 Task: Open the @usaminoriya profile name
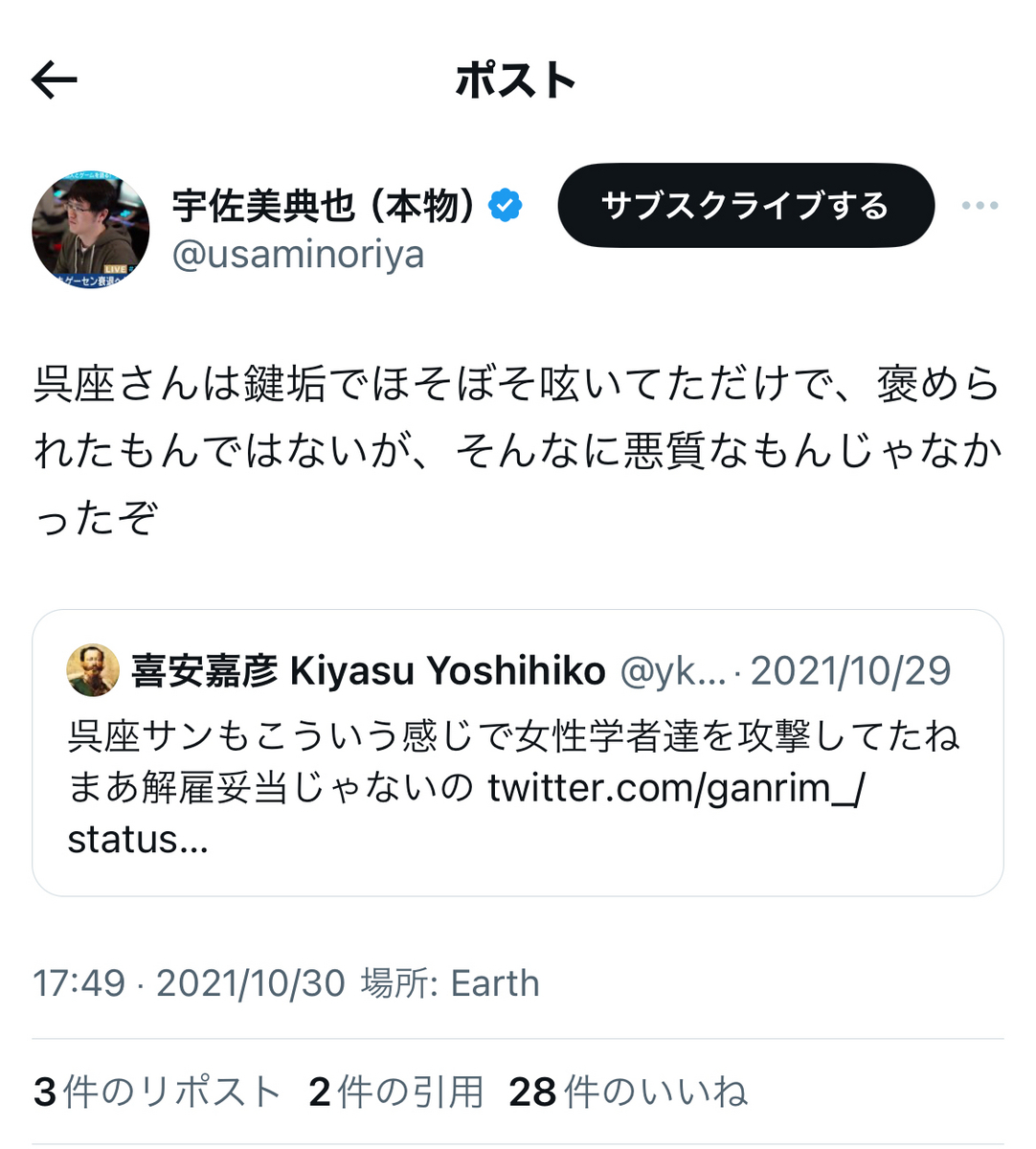coord(299,255)
